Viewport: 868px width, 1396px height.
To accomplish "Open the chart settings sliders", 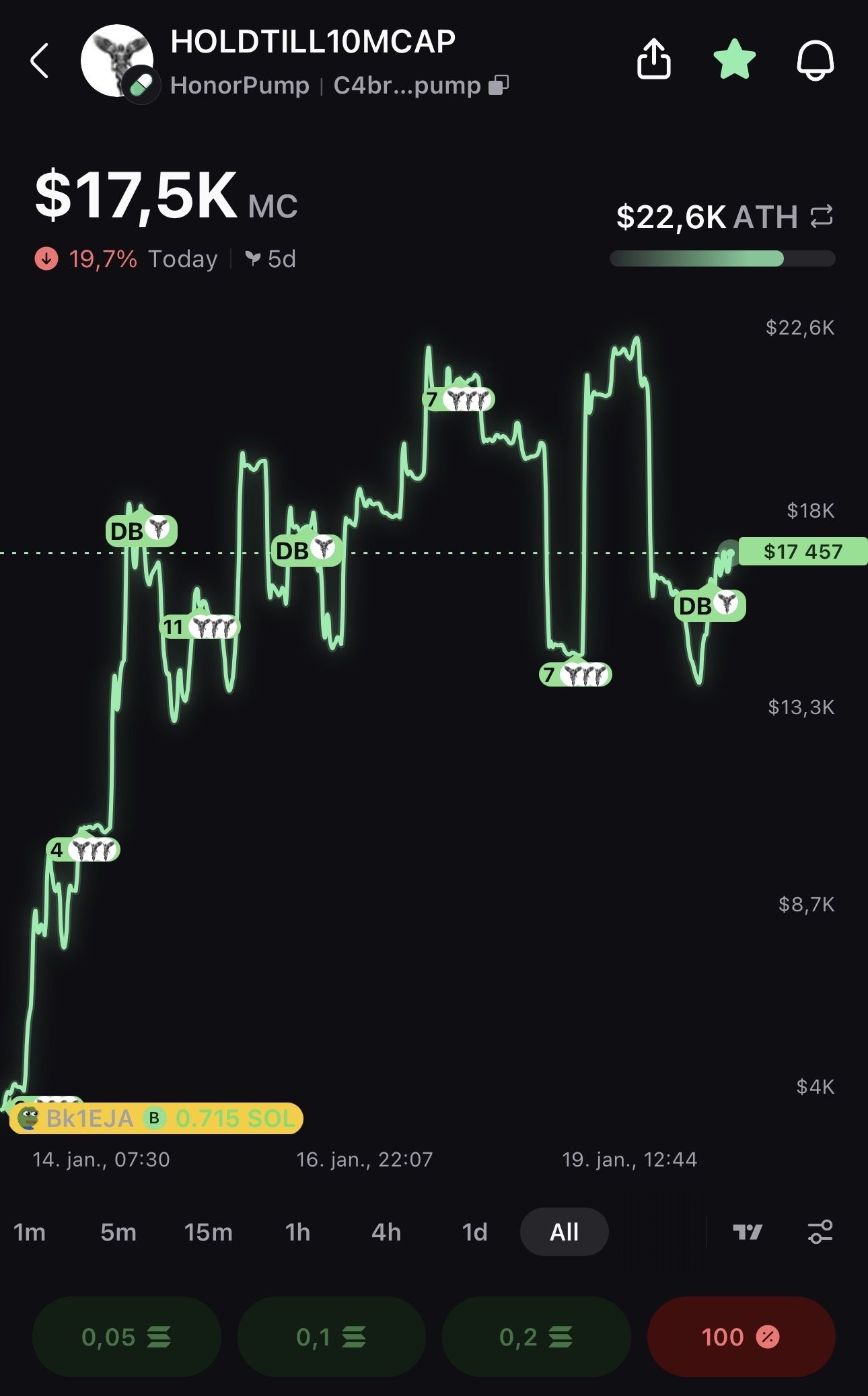I will [820, 1232].
